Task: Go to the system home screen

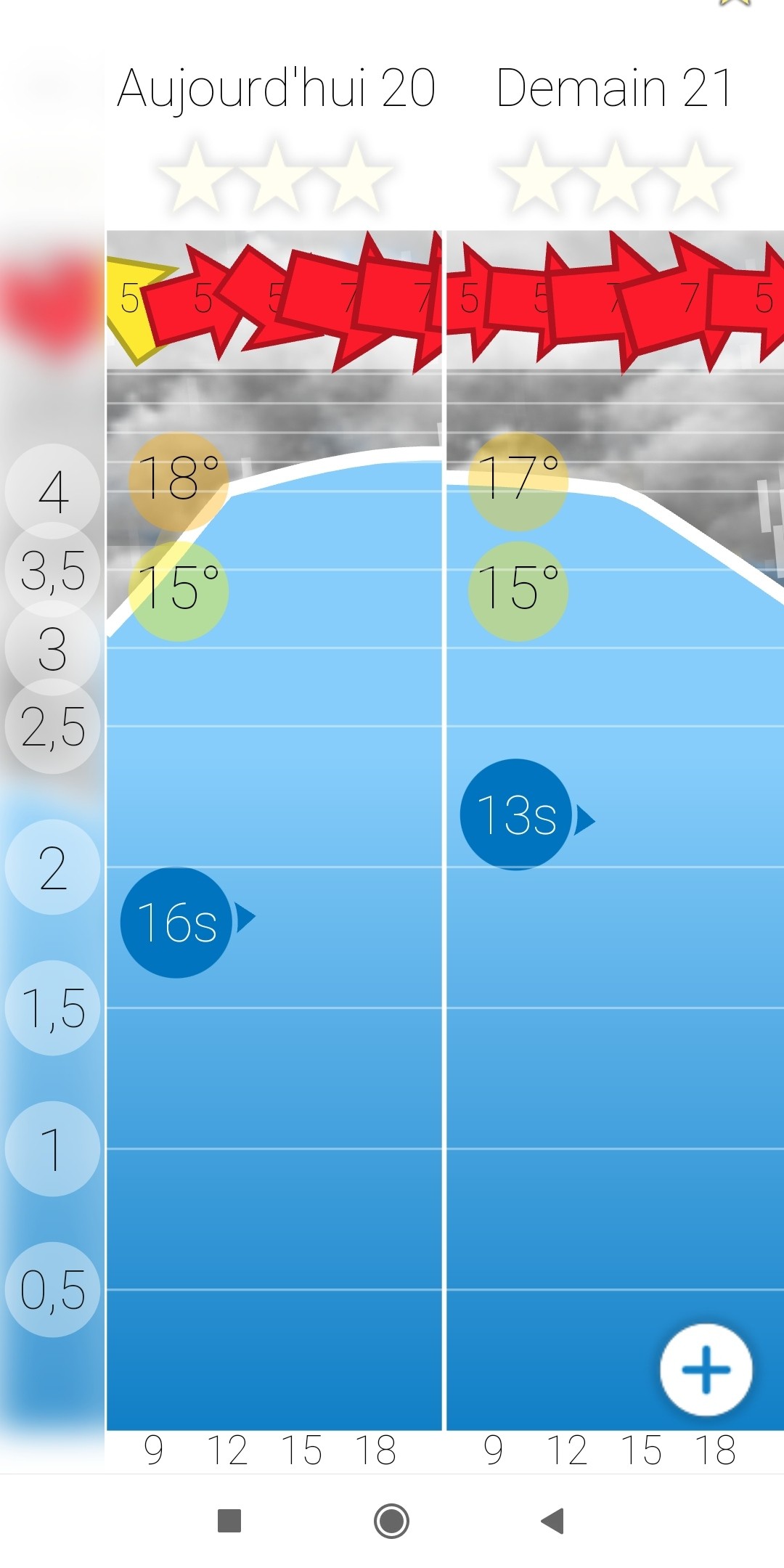Action: 392,1520
